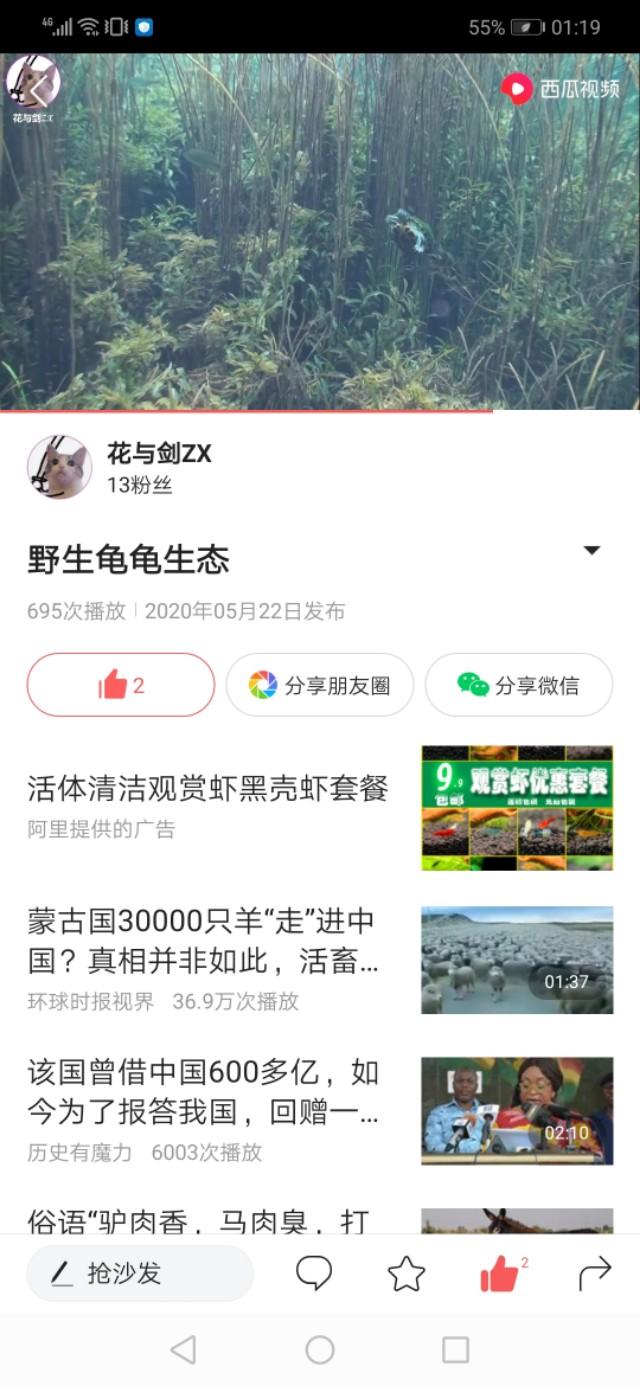Open the 俗语“驴肉香，马肉臭” video
This screenshot has height=1386, width=640.
coord(200,1220)
